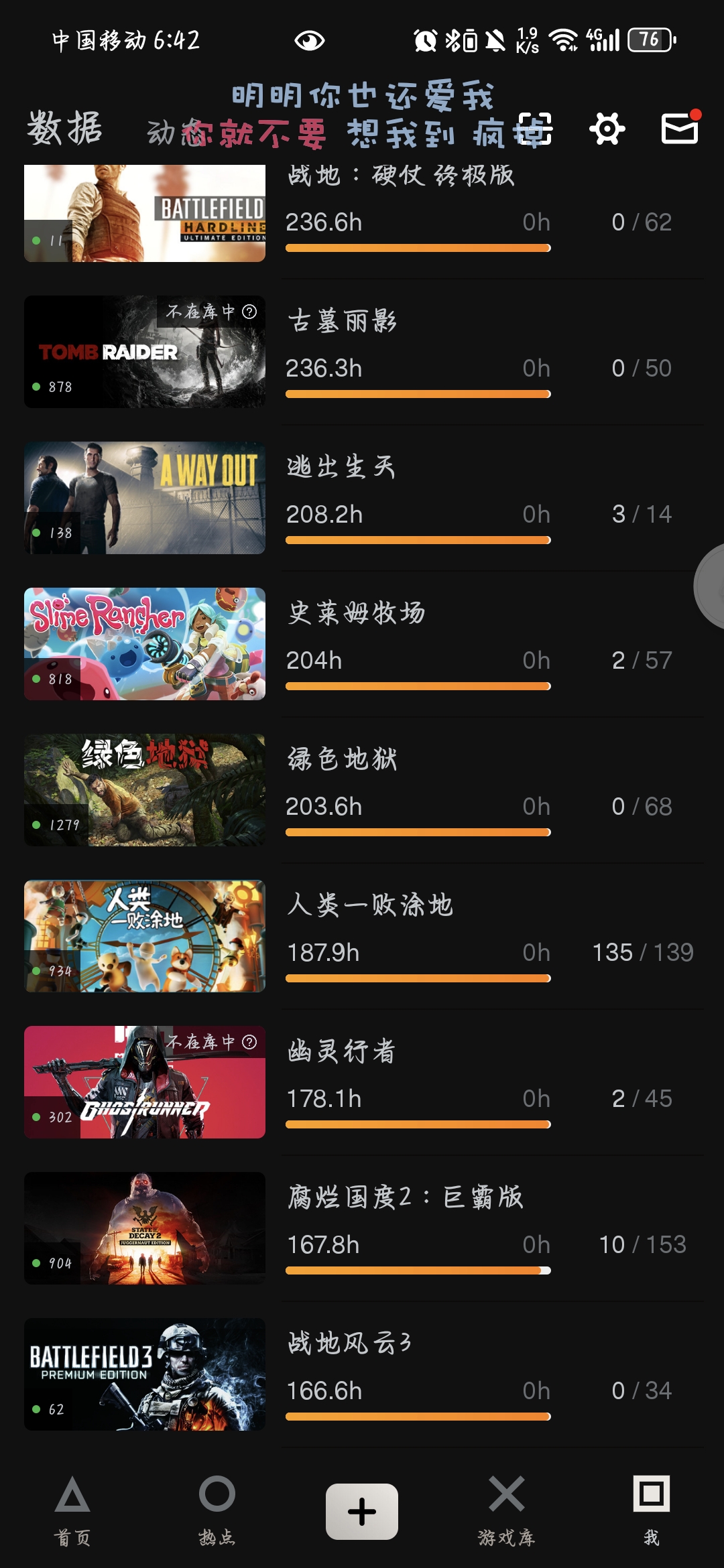Tap the 不在库中 help icon on 古墓丽影
The image size is (724, 1568).
(x=249, y=312)
